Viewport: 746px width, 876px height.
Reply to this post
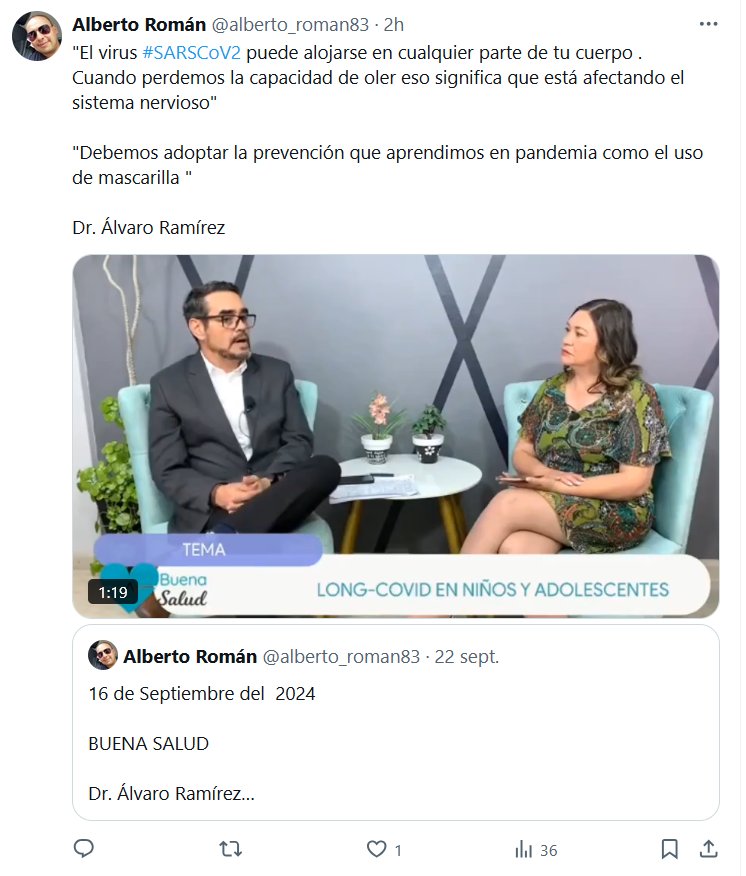[84, 849]
